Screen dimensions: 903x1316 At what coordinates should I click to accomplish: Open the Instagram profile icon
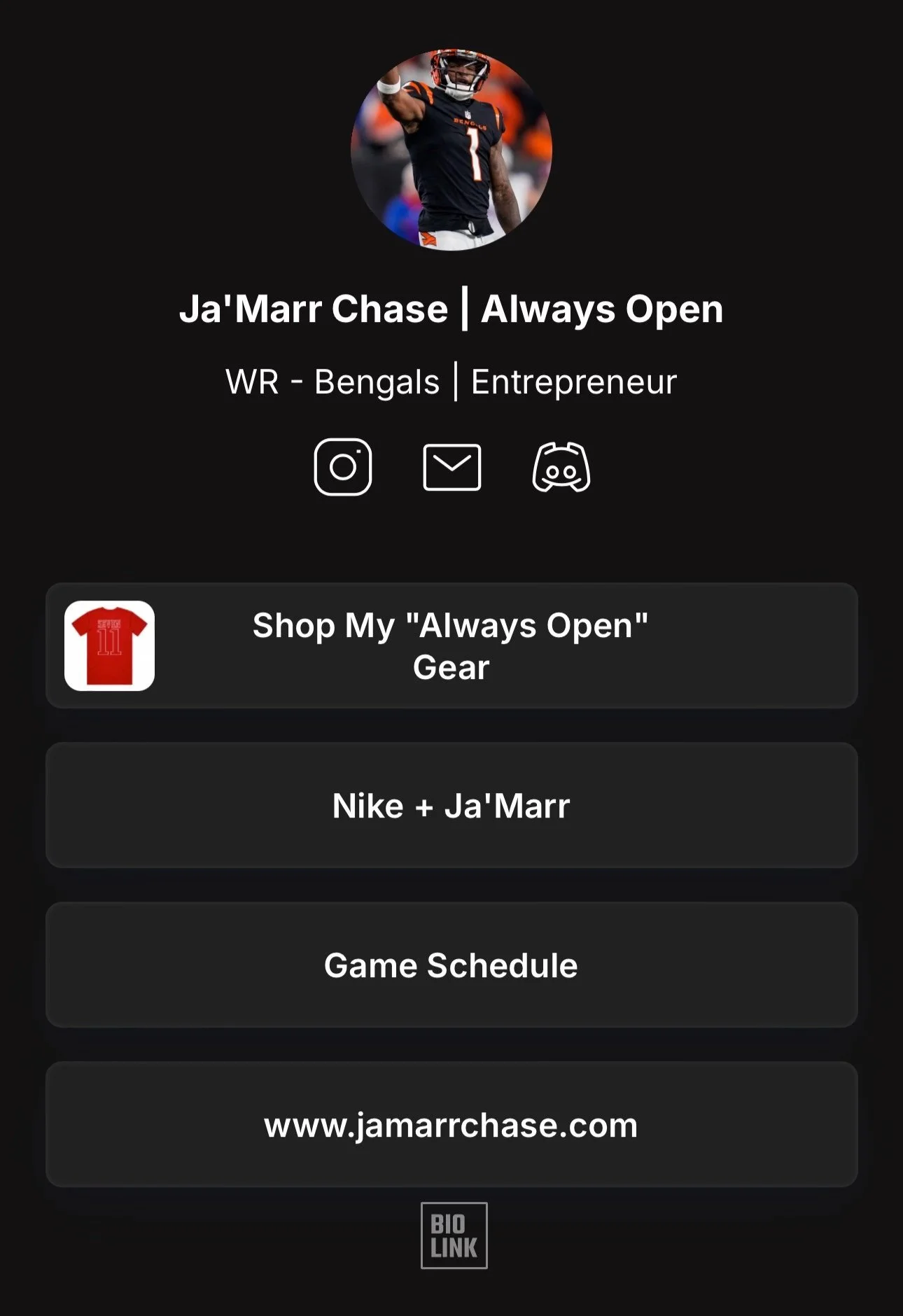343,467
